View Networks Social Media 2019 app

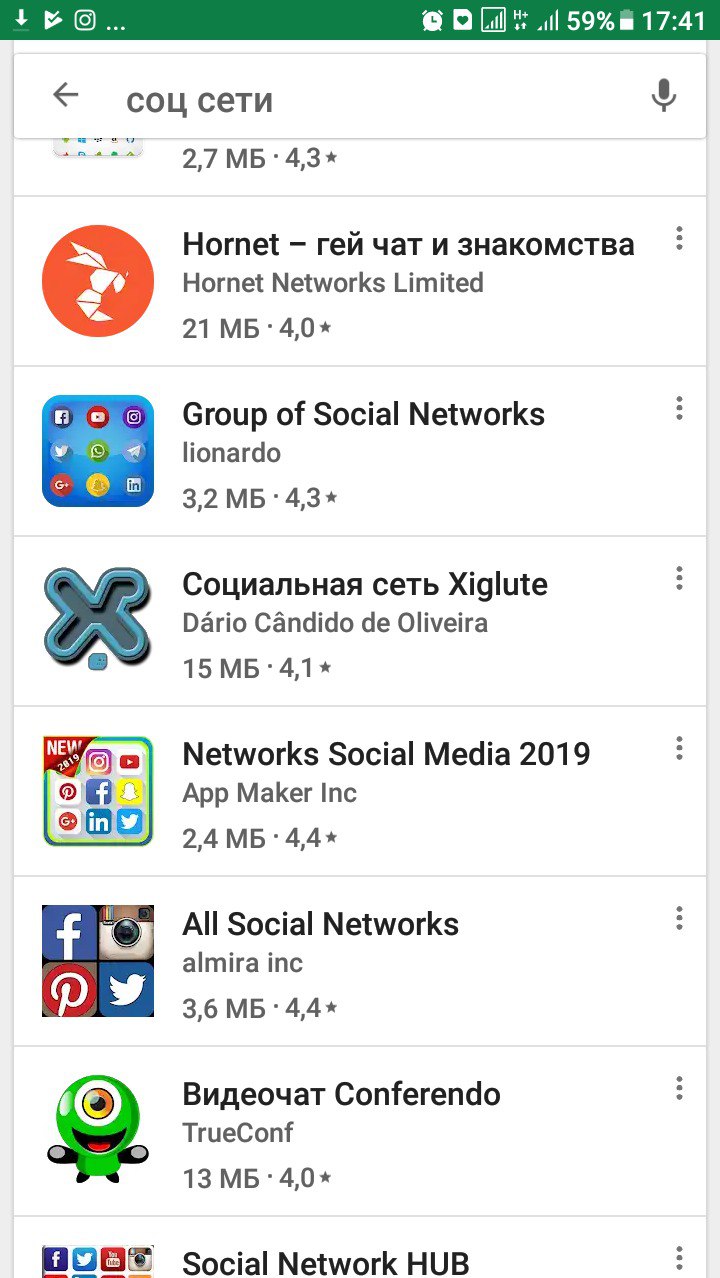click(x=360, y=792)
